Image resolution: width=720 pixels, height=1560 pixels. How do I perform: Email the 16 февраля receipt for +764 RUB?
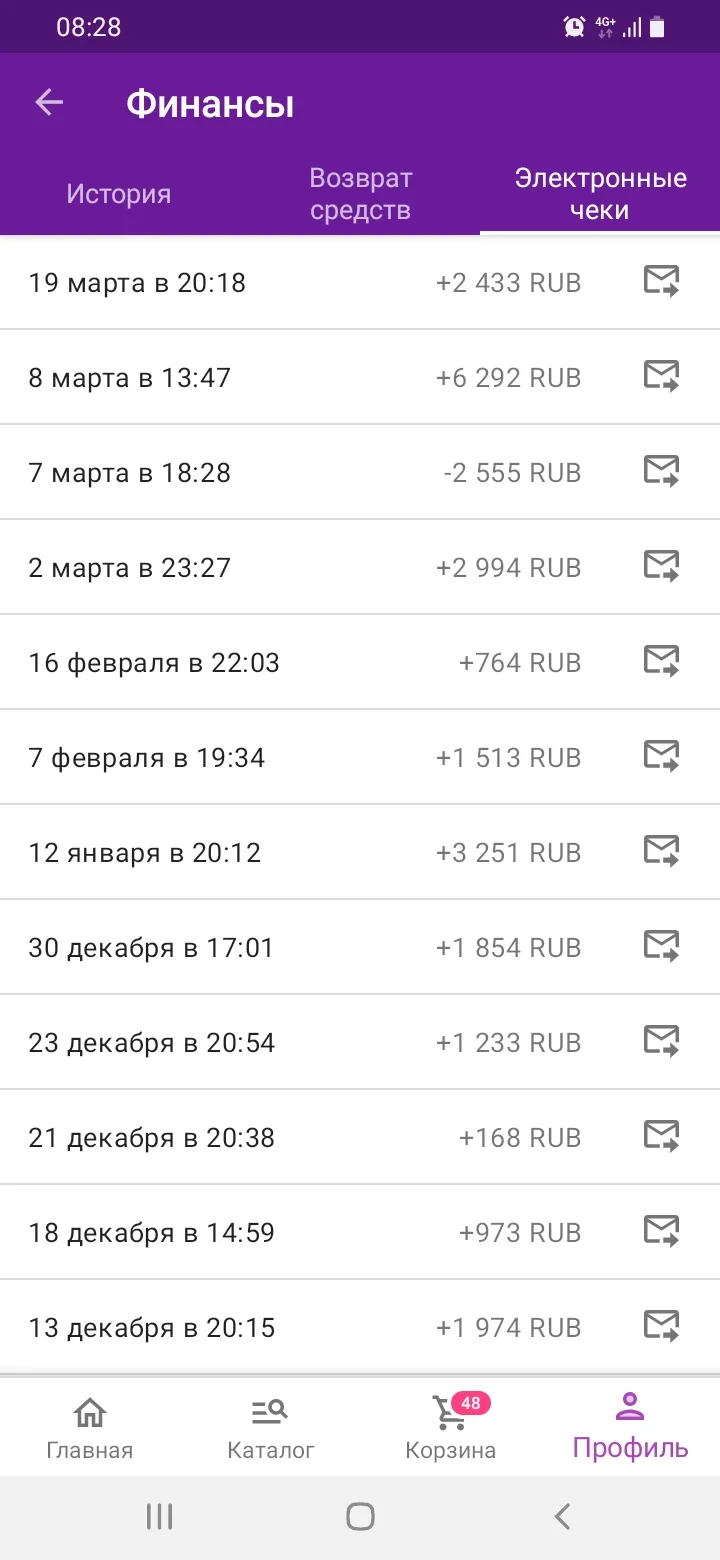click(661, 662)
